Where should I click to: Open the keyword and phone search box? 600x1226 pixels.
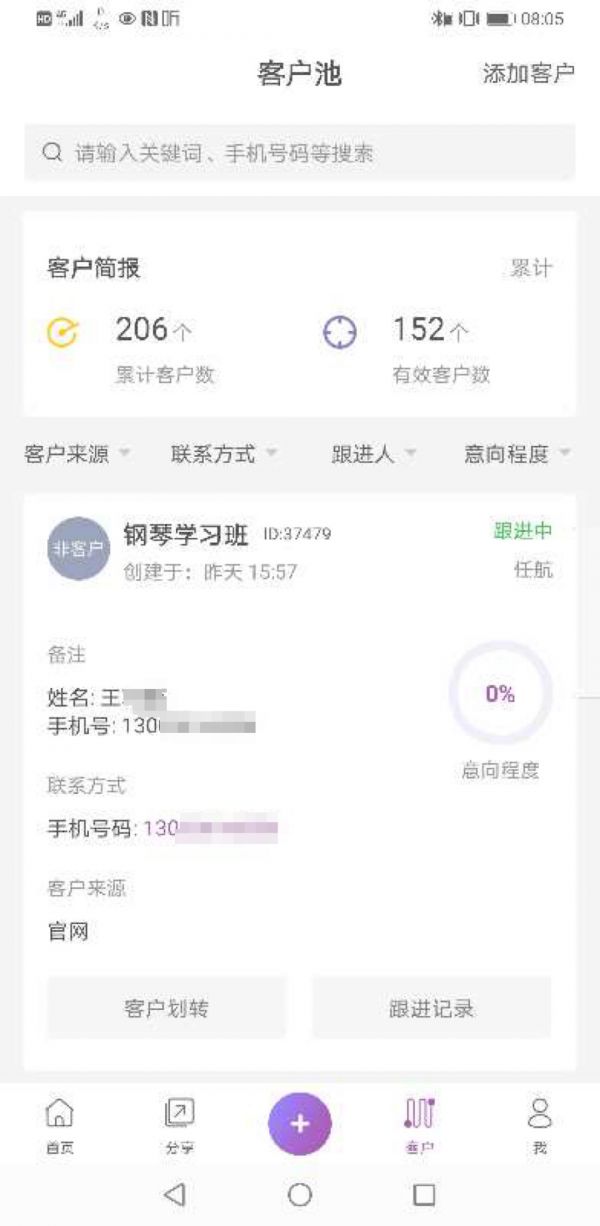click(300, 153)
